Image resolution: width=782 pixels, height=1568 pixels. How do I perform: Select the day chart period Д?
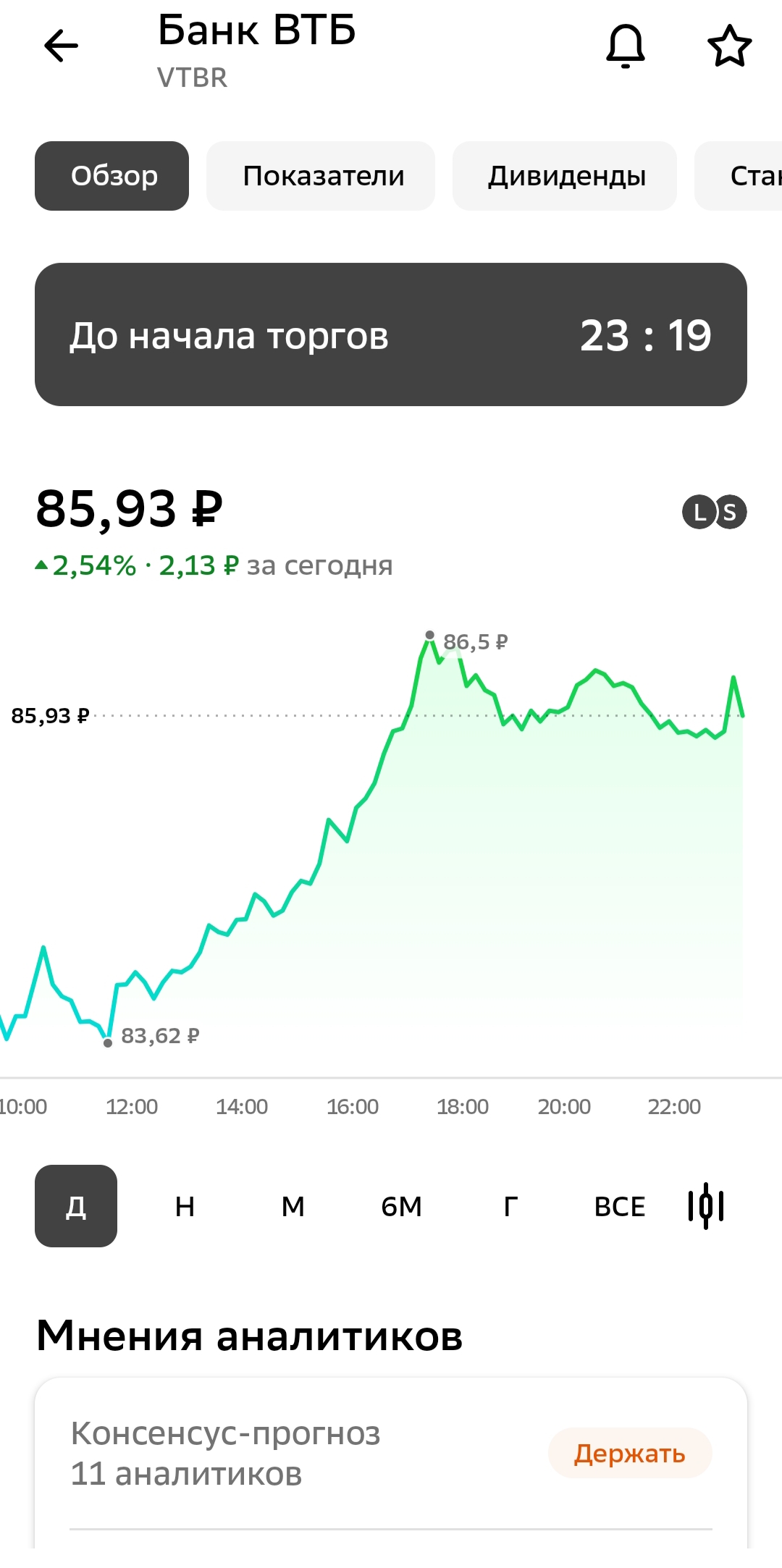pos(76,1206)
